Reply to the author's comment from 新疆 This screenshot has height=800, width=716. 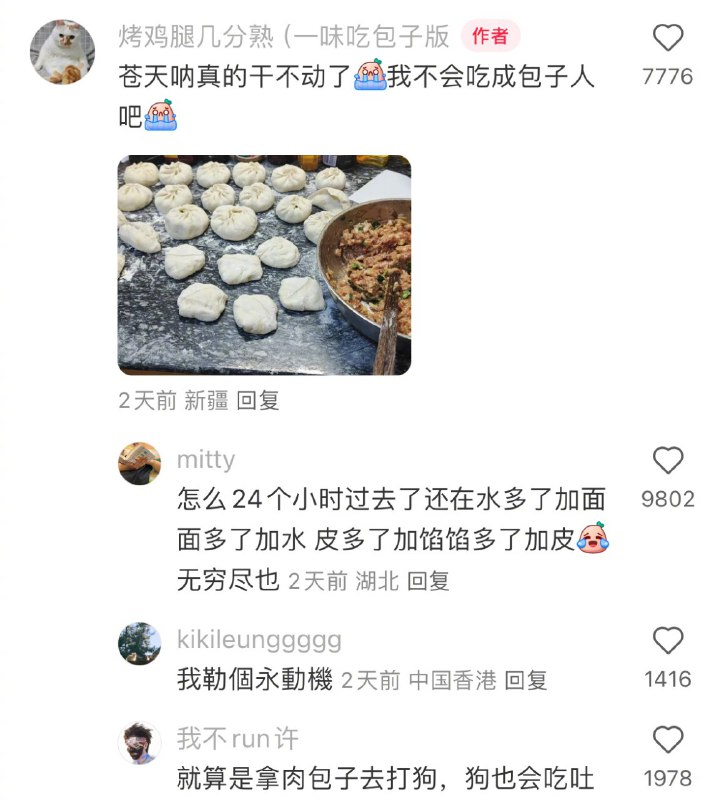[x=258, y=401]
